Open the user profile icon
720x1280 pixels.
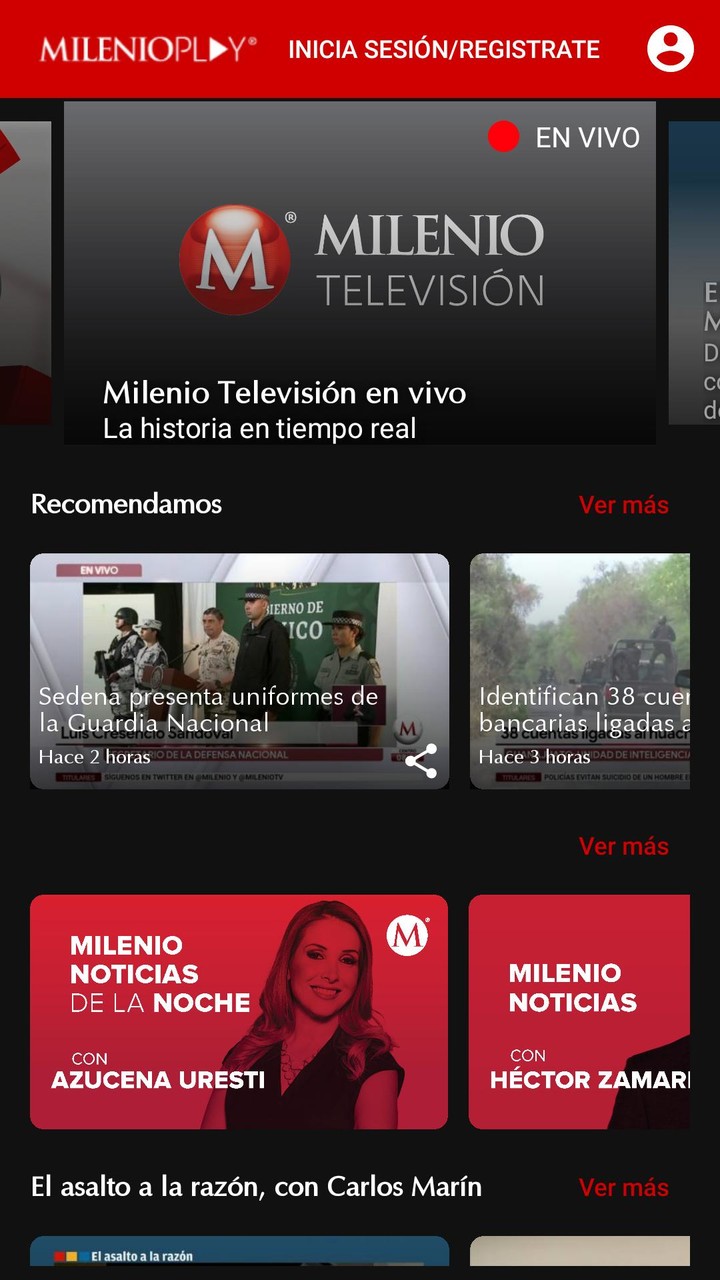tap(670, 48)
